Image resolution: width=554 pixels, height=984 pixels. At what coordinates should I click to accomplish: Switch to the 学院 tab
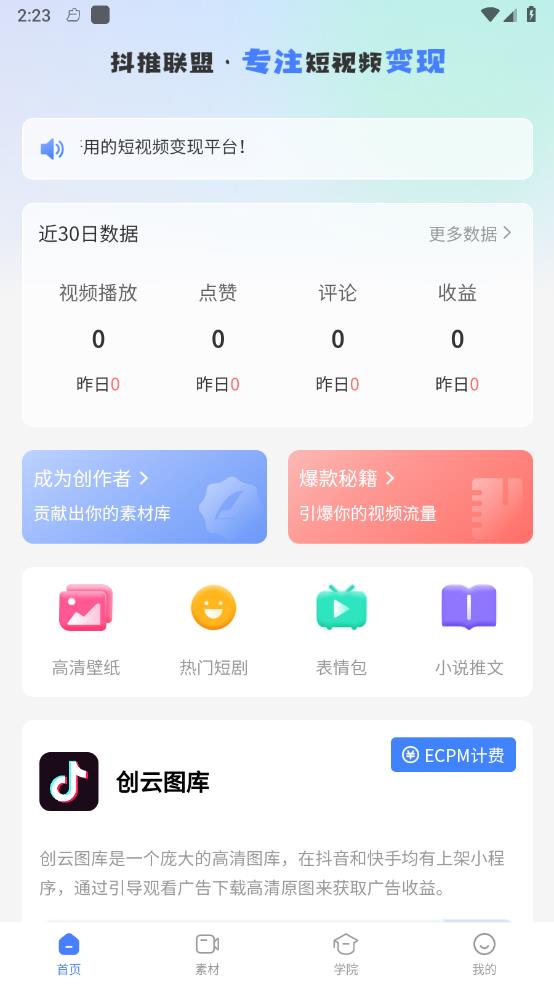tap(346, 954)
